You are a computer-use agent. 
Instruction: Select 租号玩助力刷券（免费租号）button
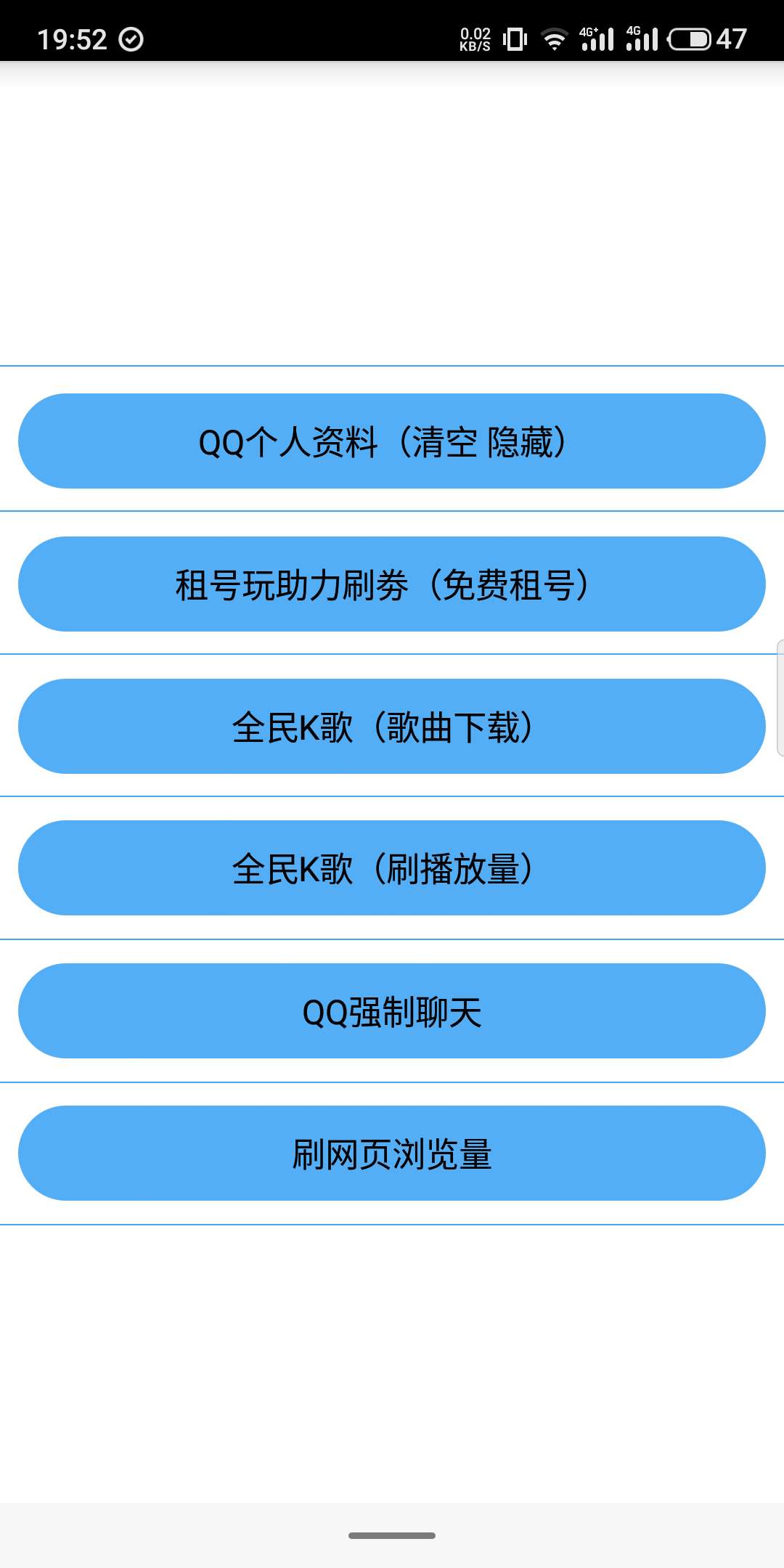392,584
